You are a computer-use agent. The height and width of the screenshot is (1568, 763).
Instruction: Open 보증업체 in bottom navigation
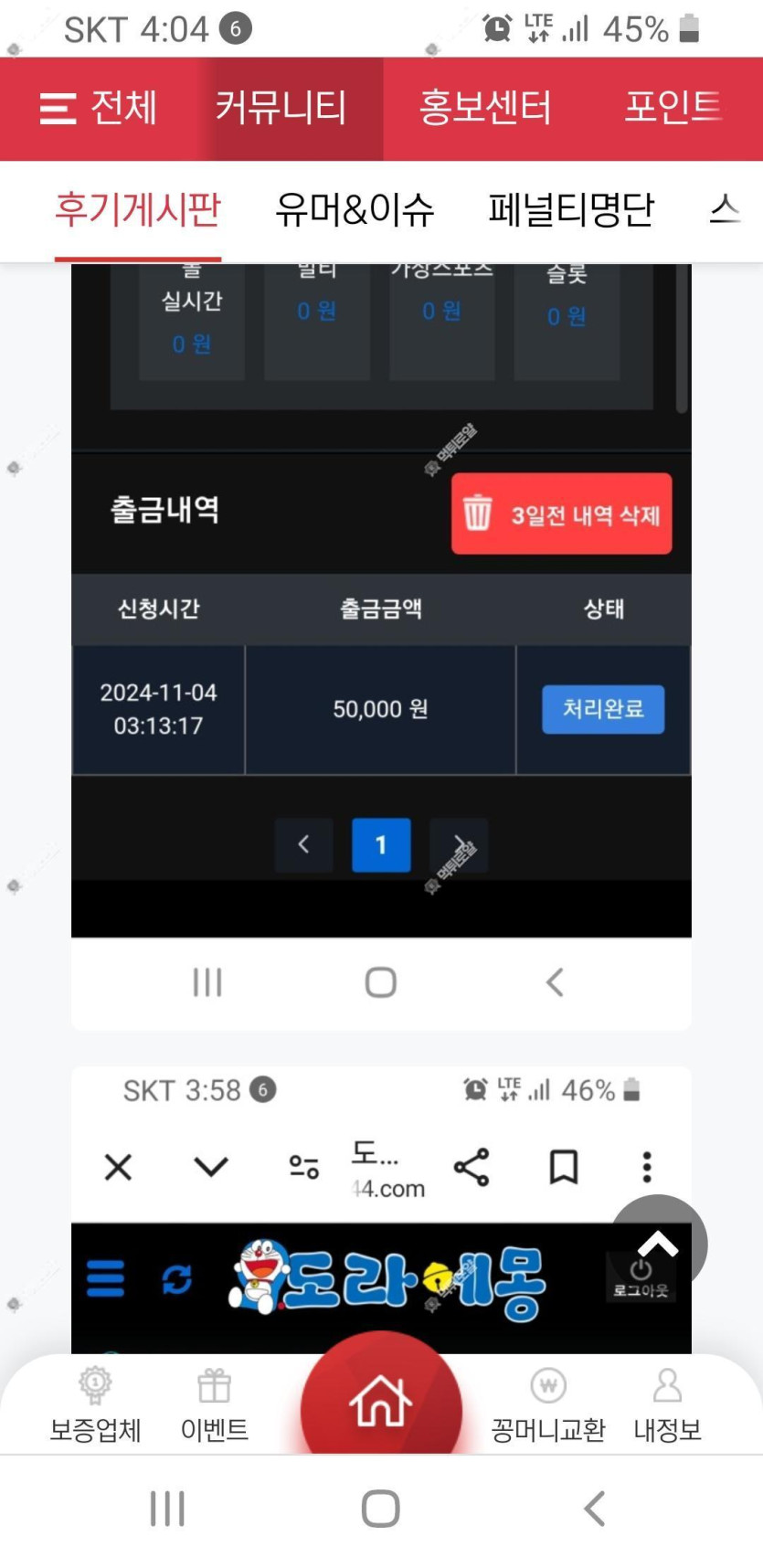point(95,1404)
